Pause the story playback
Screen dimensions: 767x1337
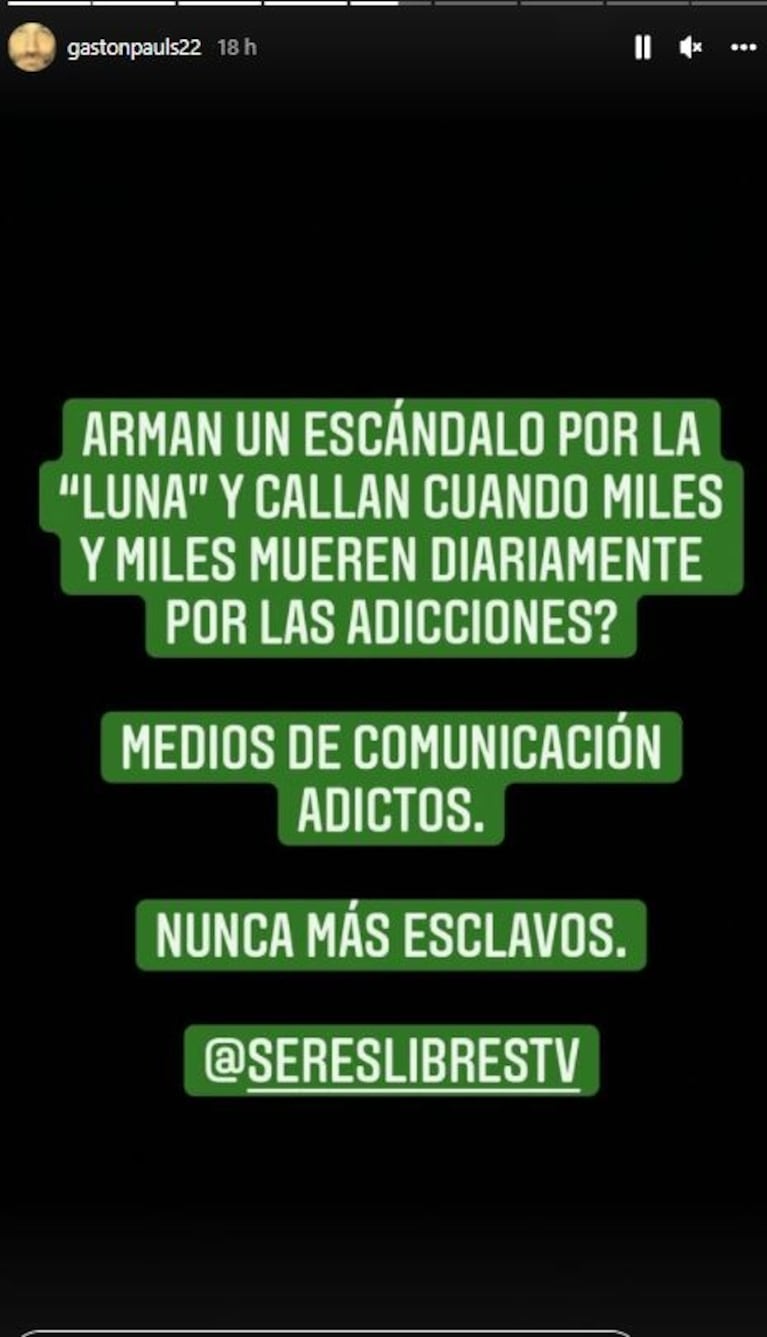643,47
